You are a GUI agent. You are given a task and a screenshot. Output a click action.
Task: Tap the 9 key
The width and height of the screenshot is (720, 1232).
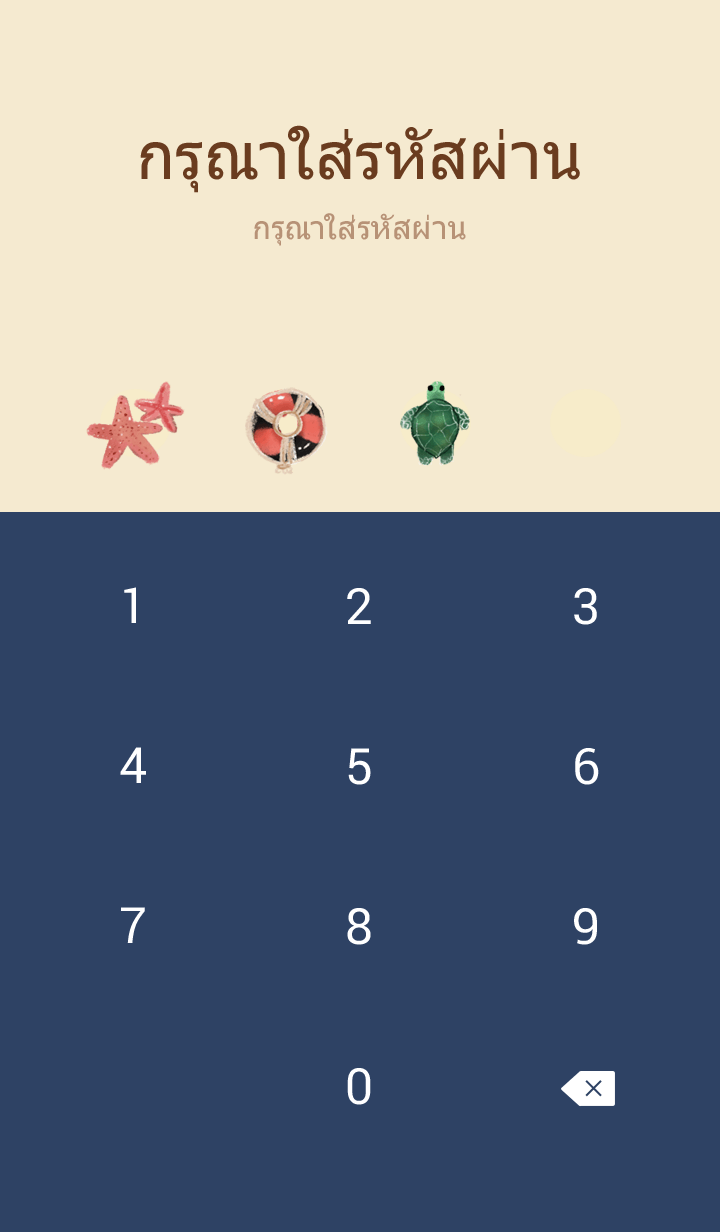(x=586, y=927)
